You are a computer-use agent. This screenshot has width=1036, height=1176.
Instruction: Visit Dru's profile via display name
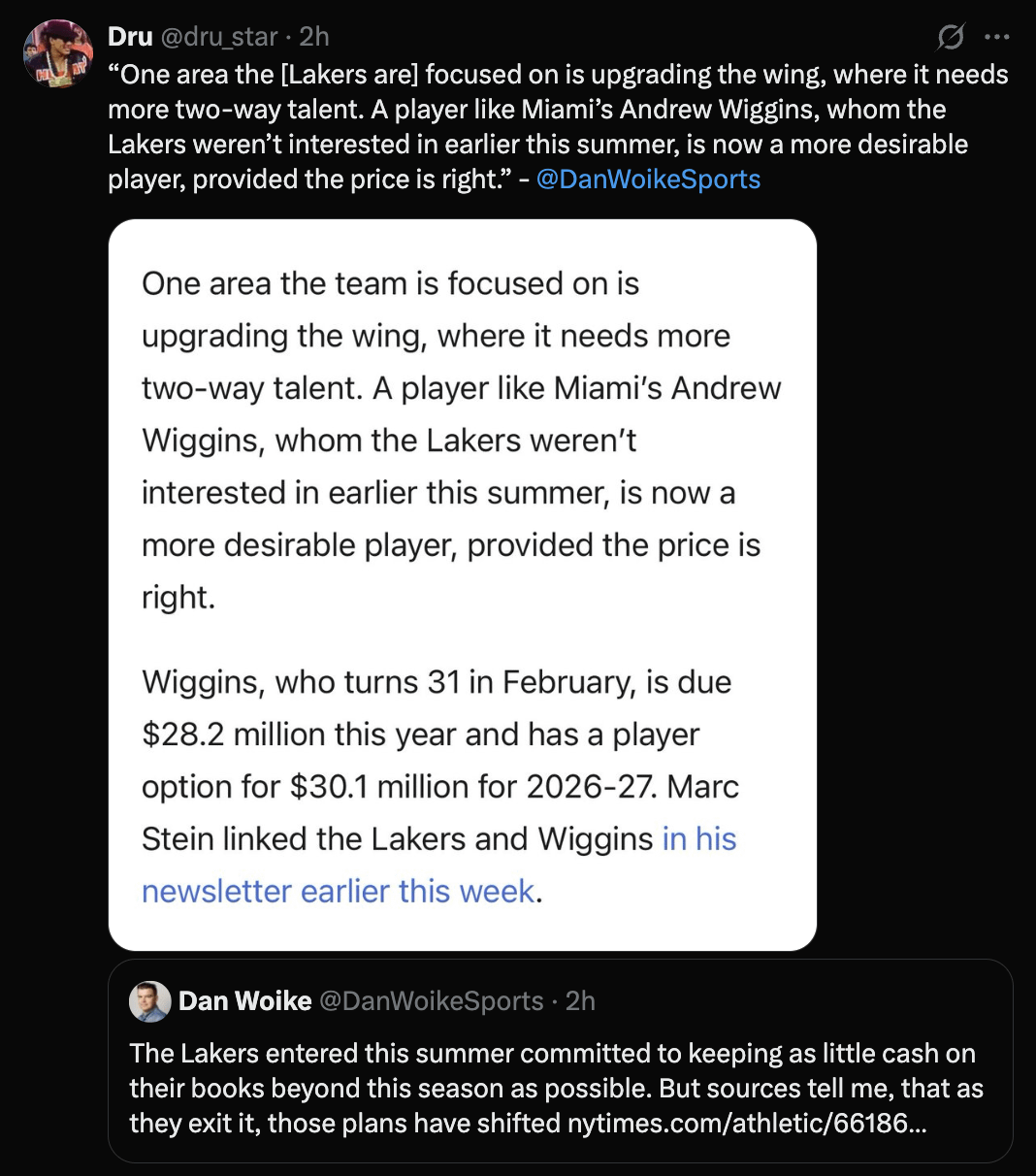[x=130, y=37]
